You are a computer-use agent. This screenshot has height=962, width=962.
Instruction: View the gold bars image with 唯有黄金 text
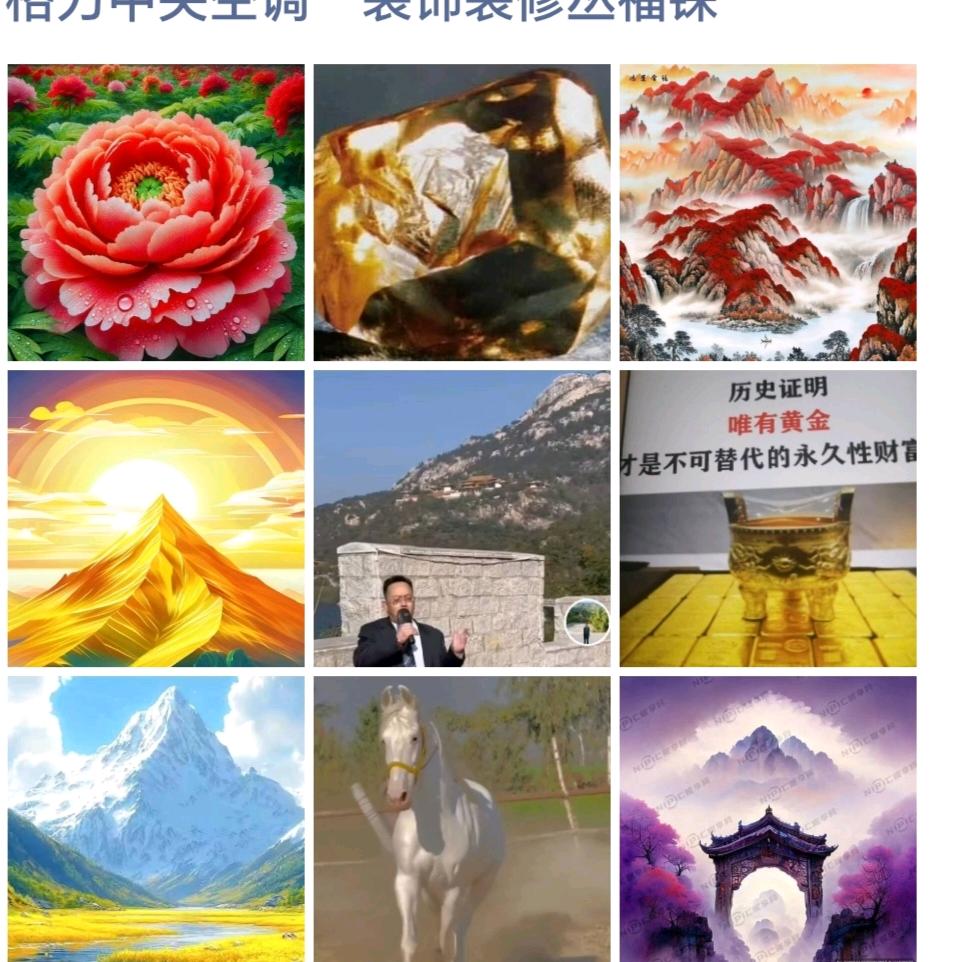point(768,518)
